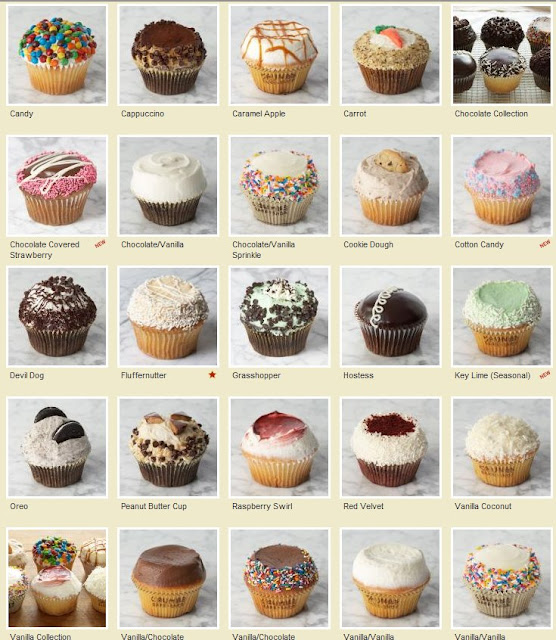Select the Fluffernutter cupcake
Screen dimensions: 556x640
pos(168,316)
